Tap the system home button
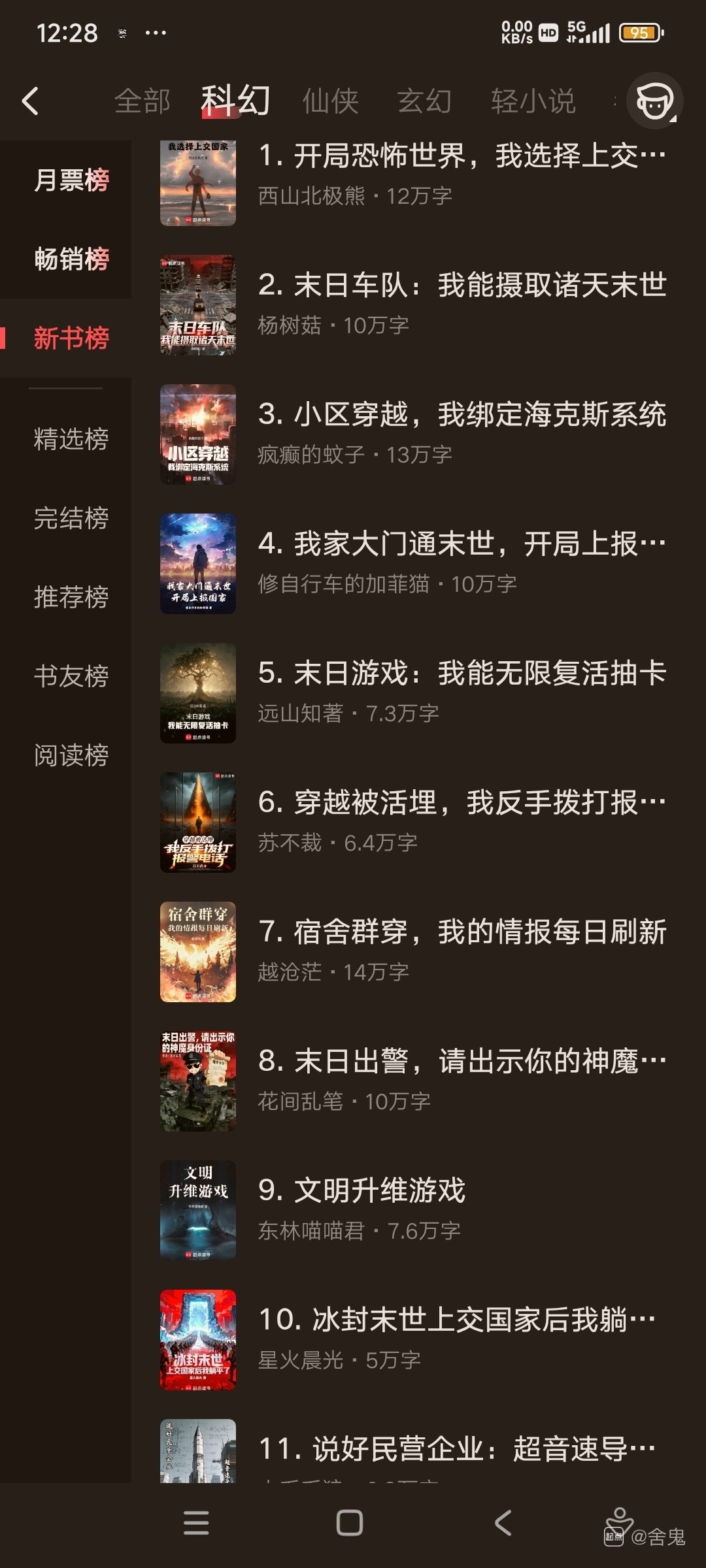The width and height of the screenshot is (706, 1568). point(350,1523)
